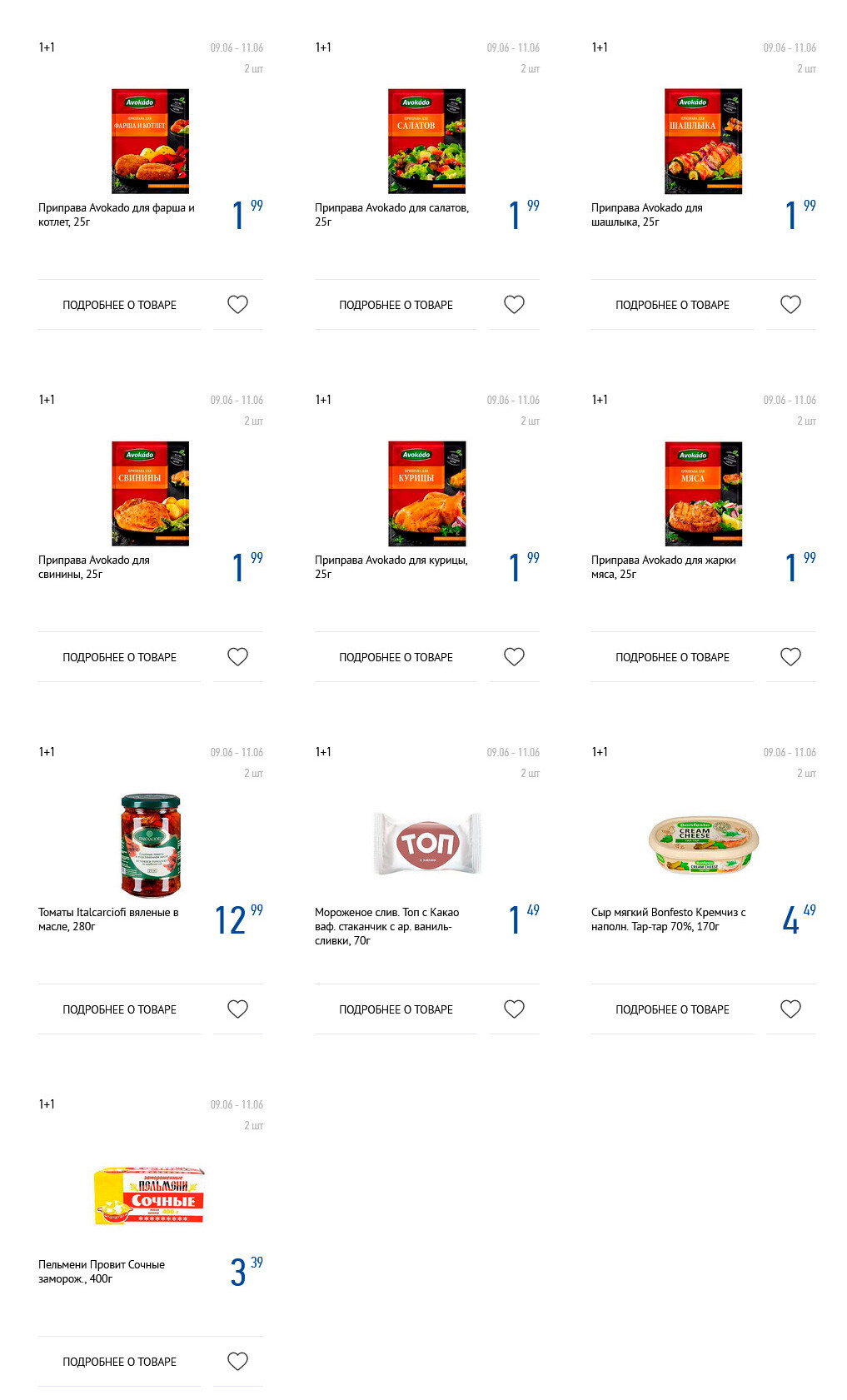The image size is (847, 1400).
Task: Heart the Avokado для шашлыка seasoning
Action: pos(790,305)
